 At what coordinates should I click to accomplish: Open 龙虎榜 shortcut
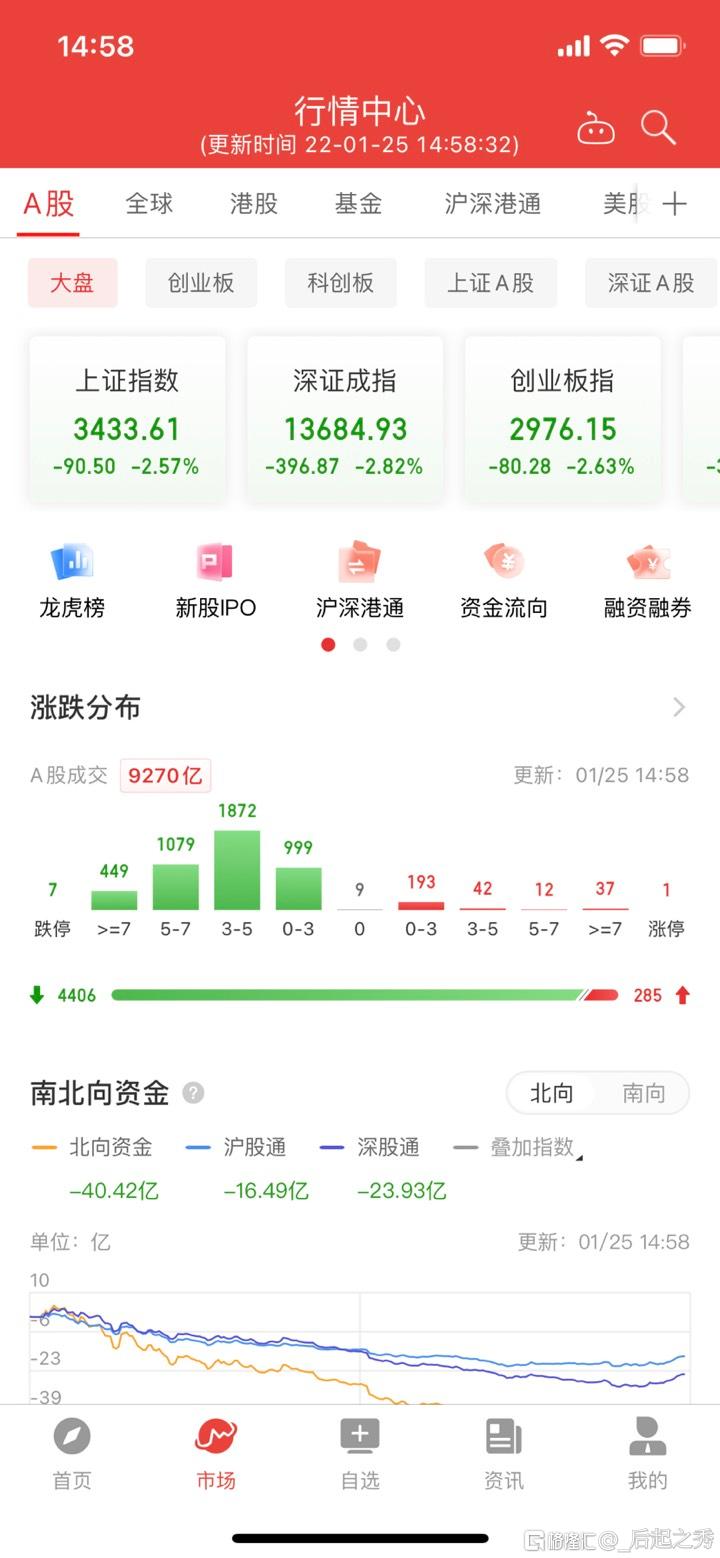(72, 580)
